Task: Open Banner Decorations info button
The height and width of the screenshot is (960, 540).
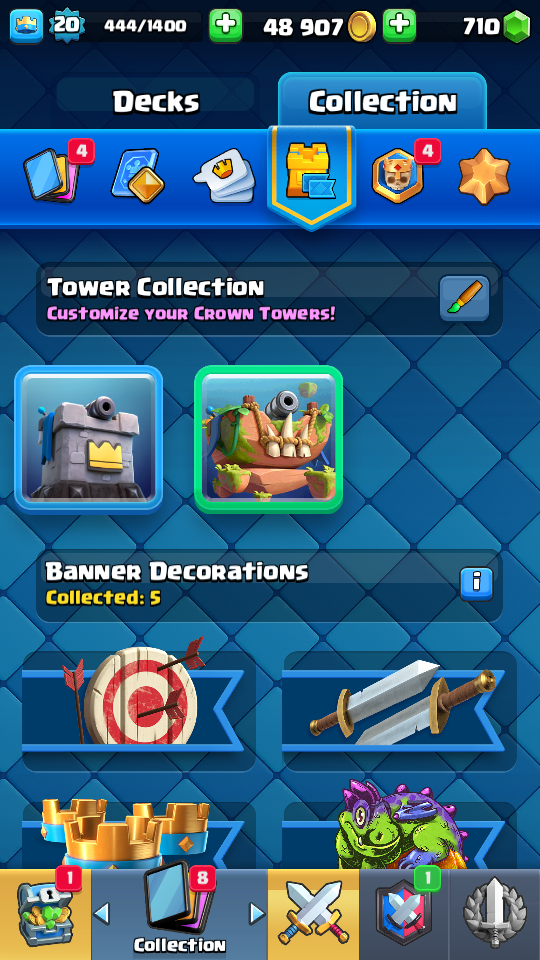Action: point(476,584)
